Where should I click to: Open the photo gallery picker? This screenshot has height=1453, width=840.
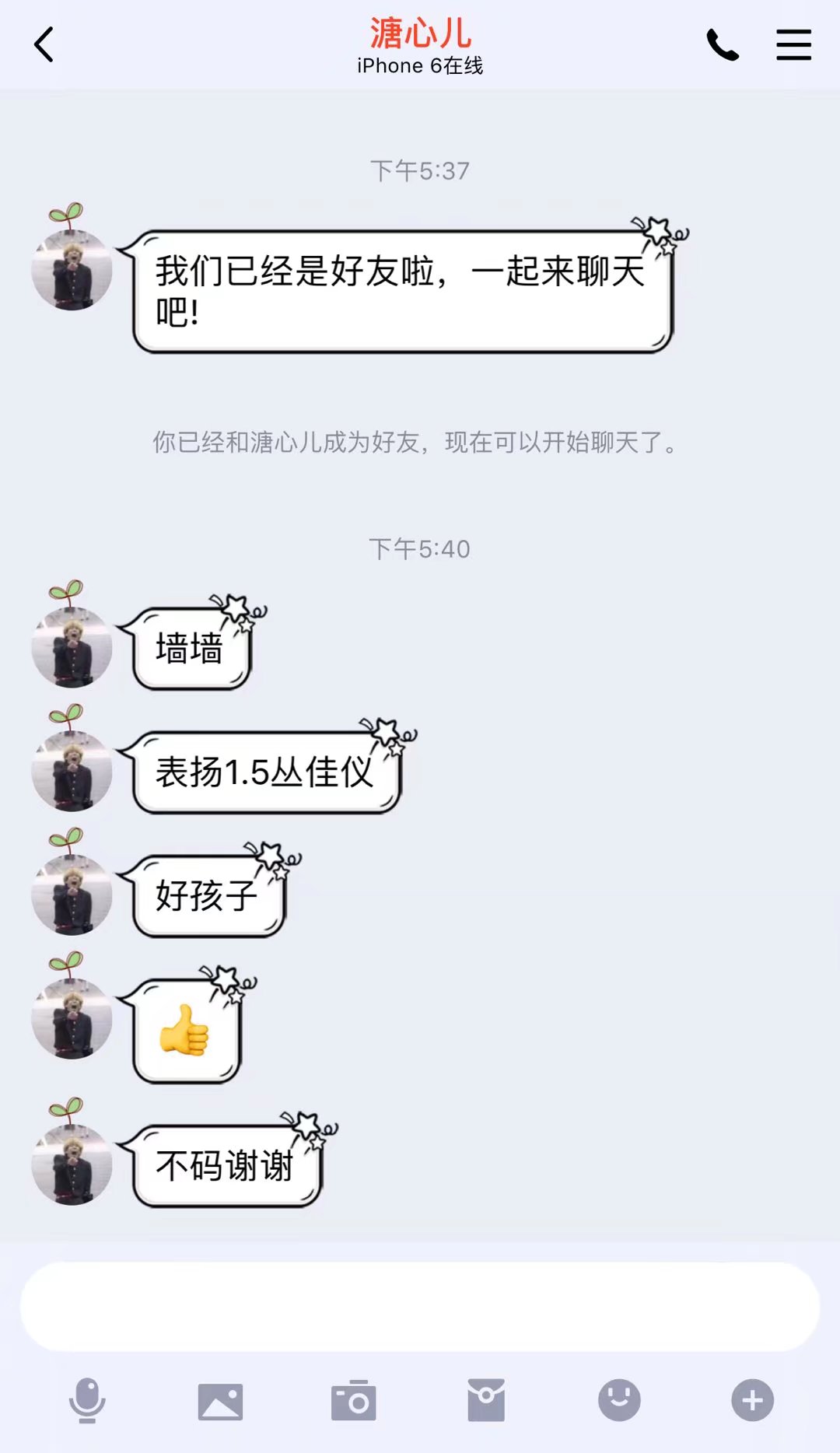[220, 1401]
